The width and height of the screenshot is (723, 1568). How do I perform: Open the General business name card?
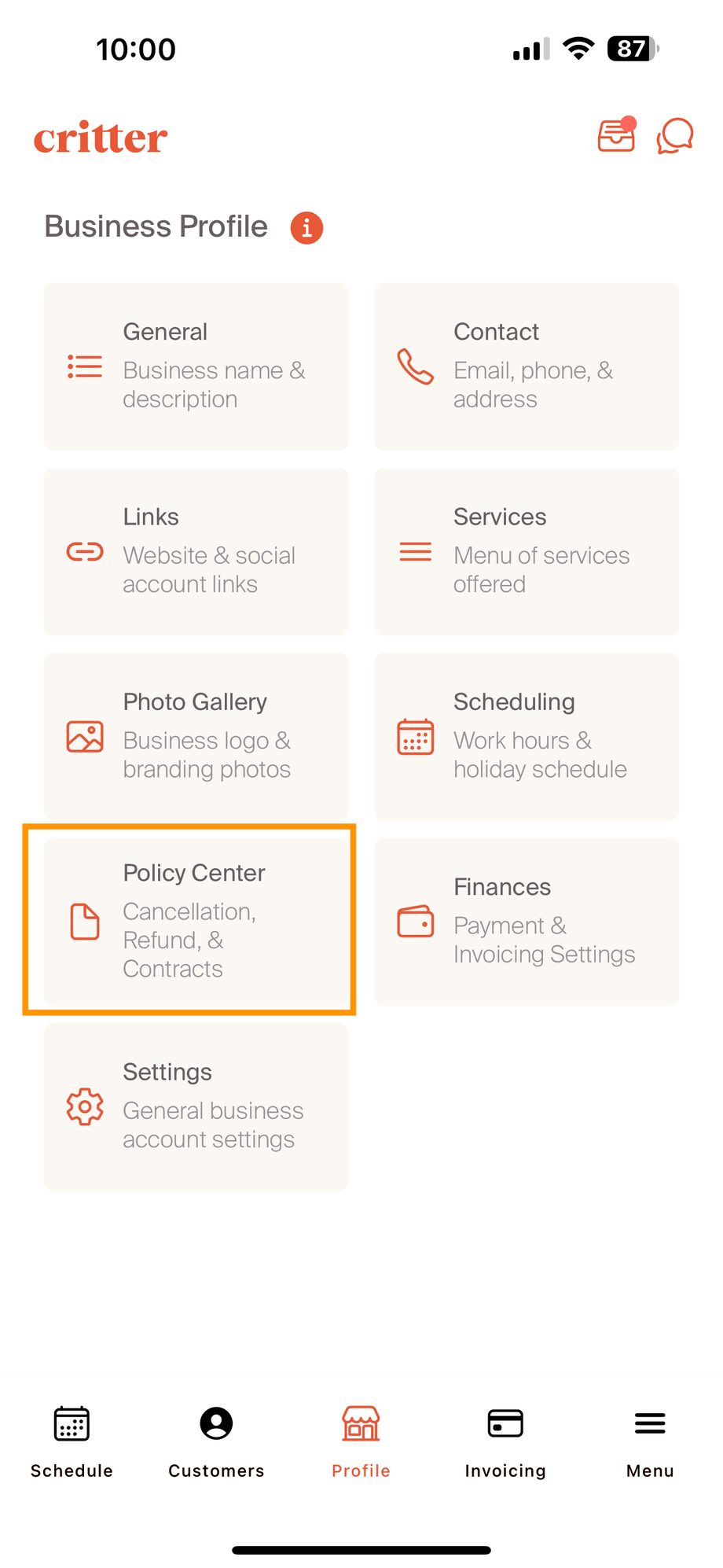(196, 366)
